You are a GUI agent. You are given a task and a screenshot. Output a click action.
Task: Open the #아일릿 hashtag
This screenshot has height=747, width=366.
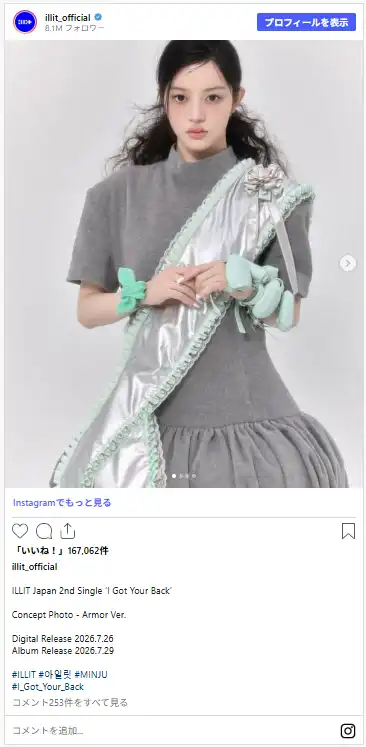point(55,675)
